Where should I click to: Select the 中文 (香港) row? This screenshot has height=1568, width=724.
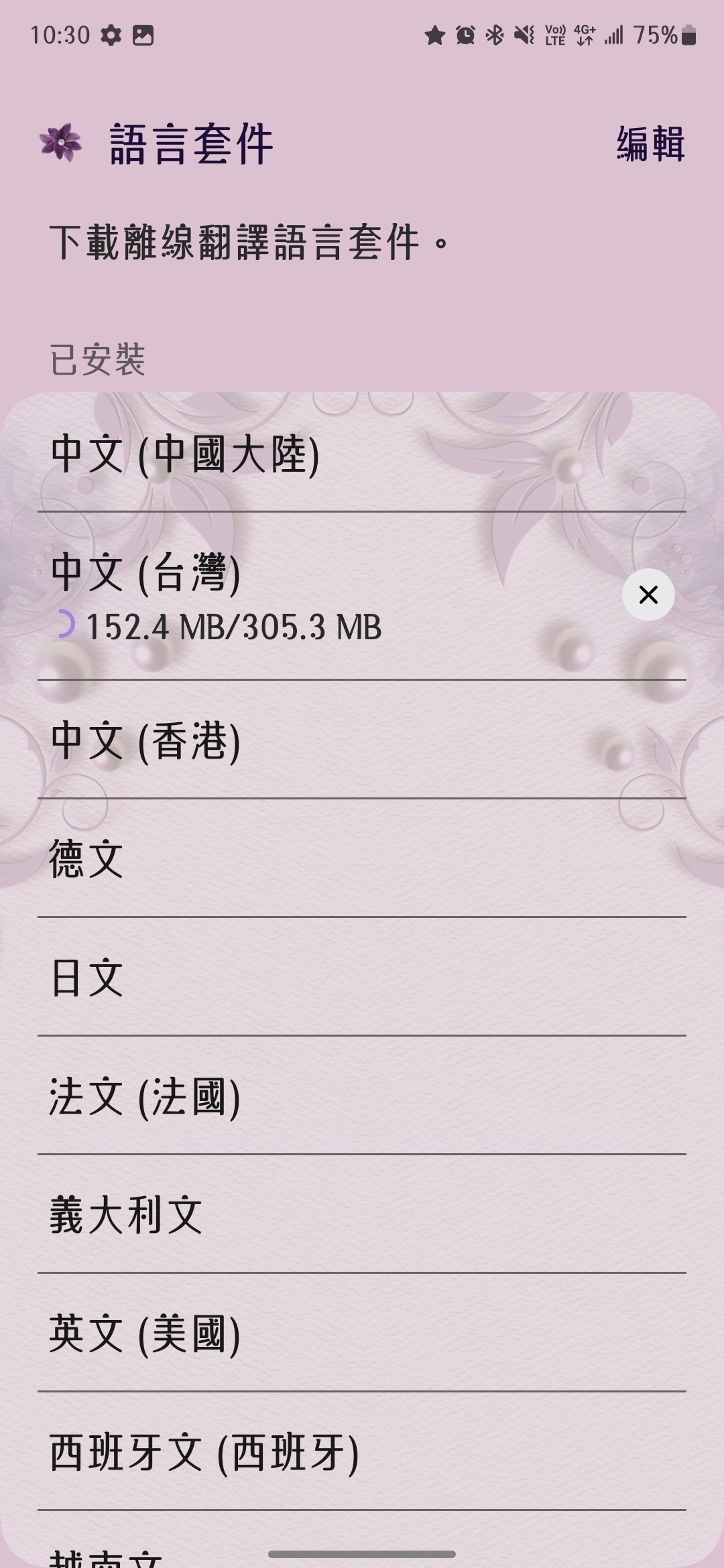click(362, 740)
